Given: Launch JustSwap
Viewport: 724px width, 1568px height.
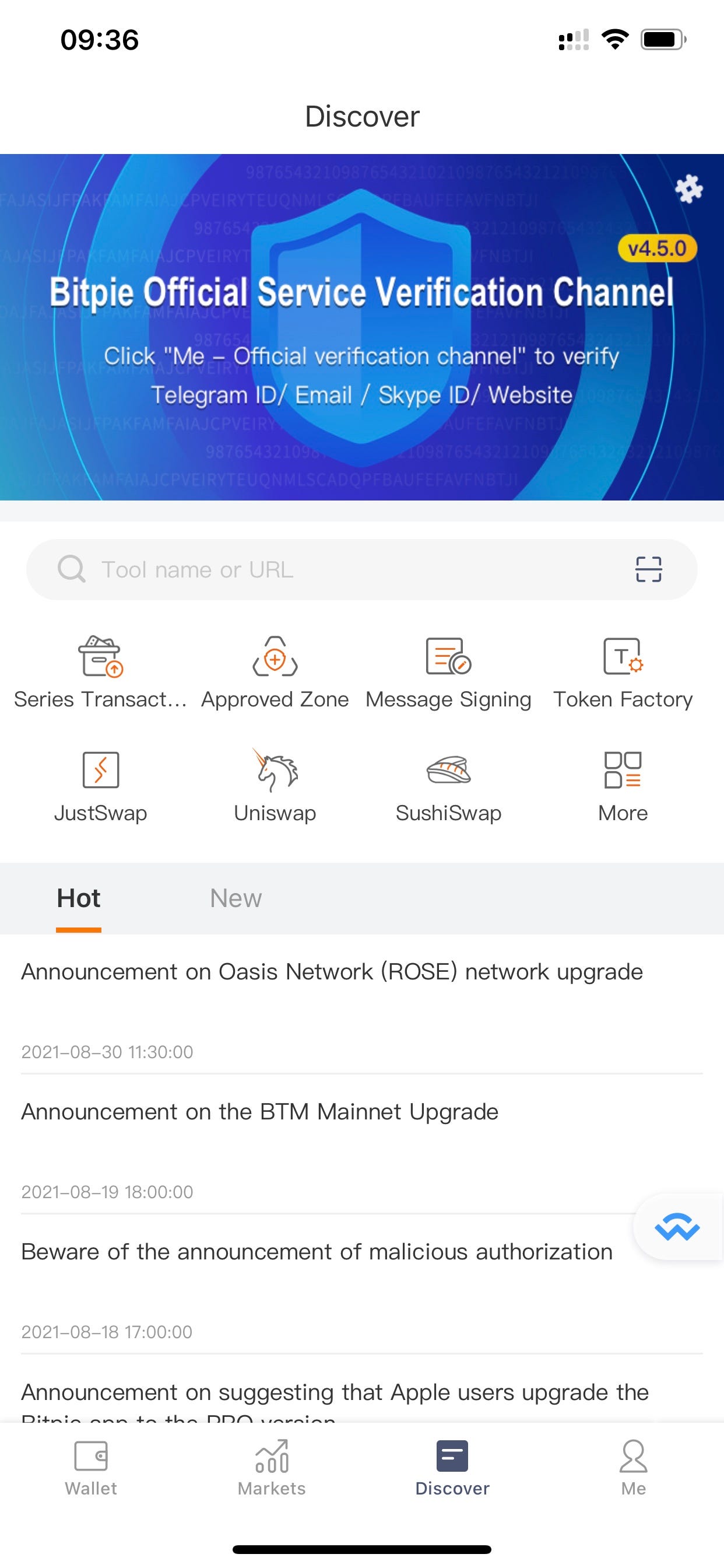Looking at the screenshot, I should [100, 786].
